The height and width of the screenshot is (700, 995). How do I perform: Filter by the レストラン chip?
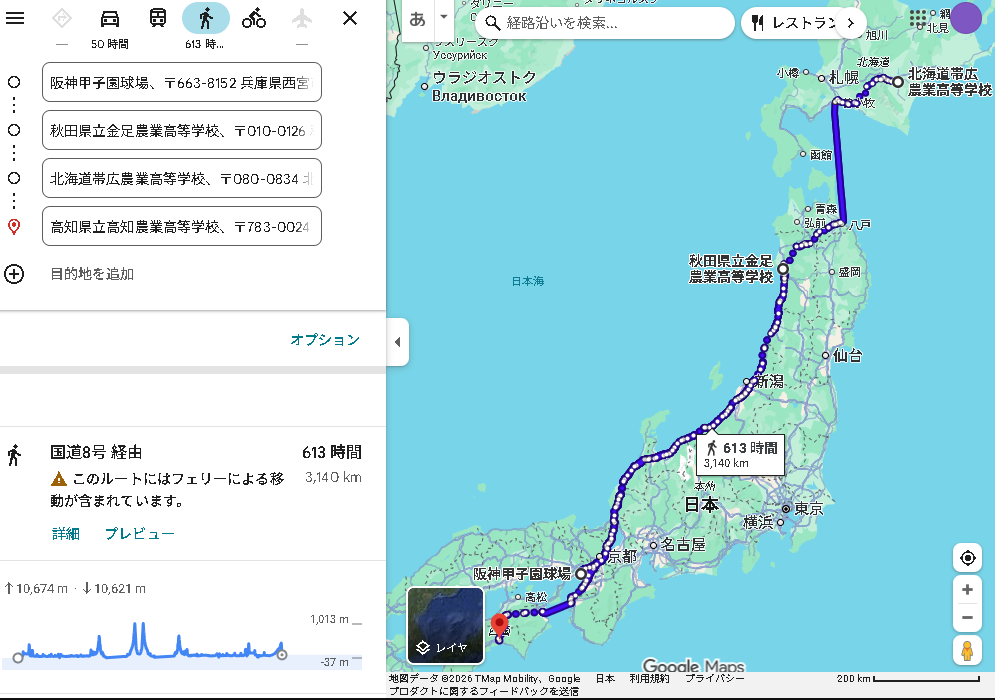(x=795, y=23)
